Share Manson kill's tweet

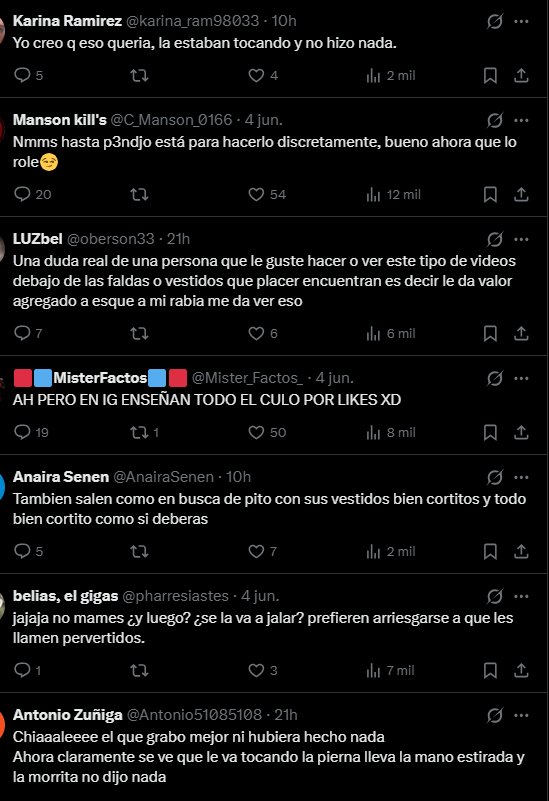[521, 195]
